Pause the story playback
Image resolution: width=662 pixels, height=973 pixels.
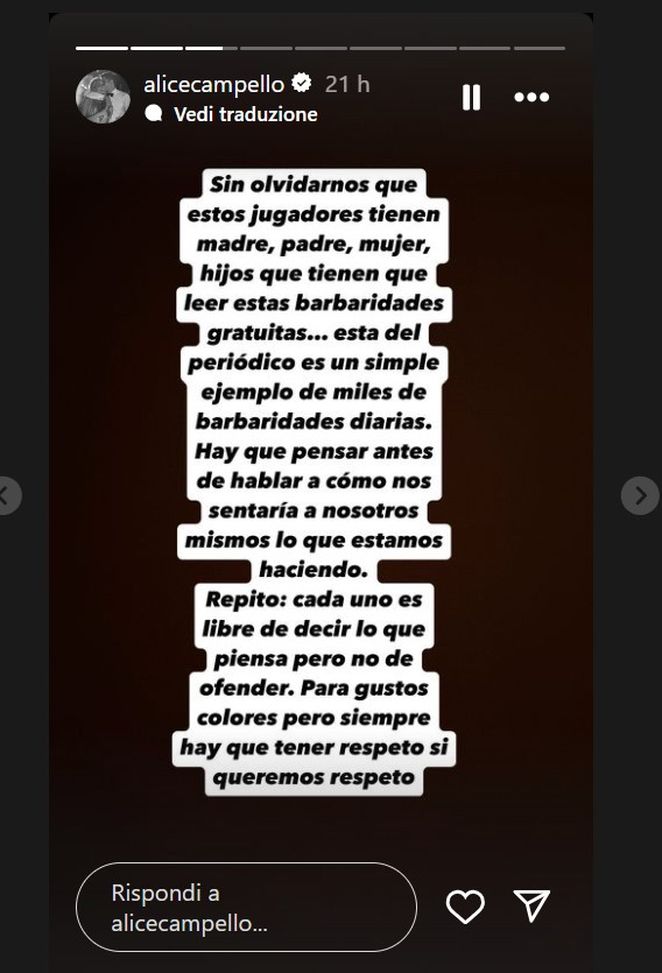471,97
